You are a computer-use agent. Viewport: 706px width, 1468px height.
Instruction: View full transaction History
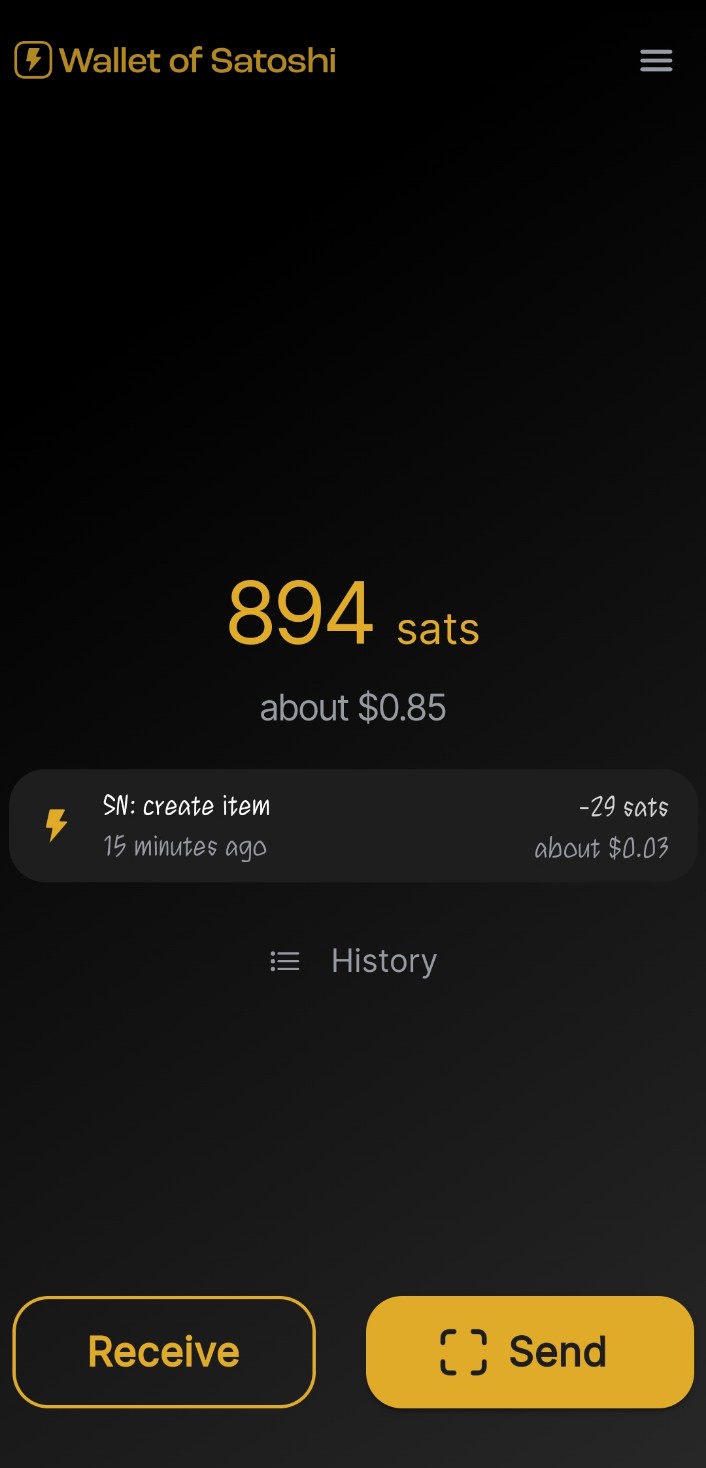[354, 961]
